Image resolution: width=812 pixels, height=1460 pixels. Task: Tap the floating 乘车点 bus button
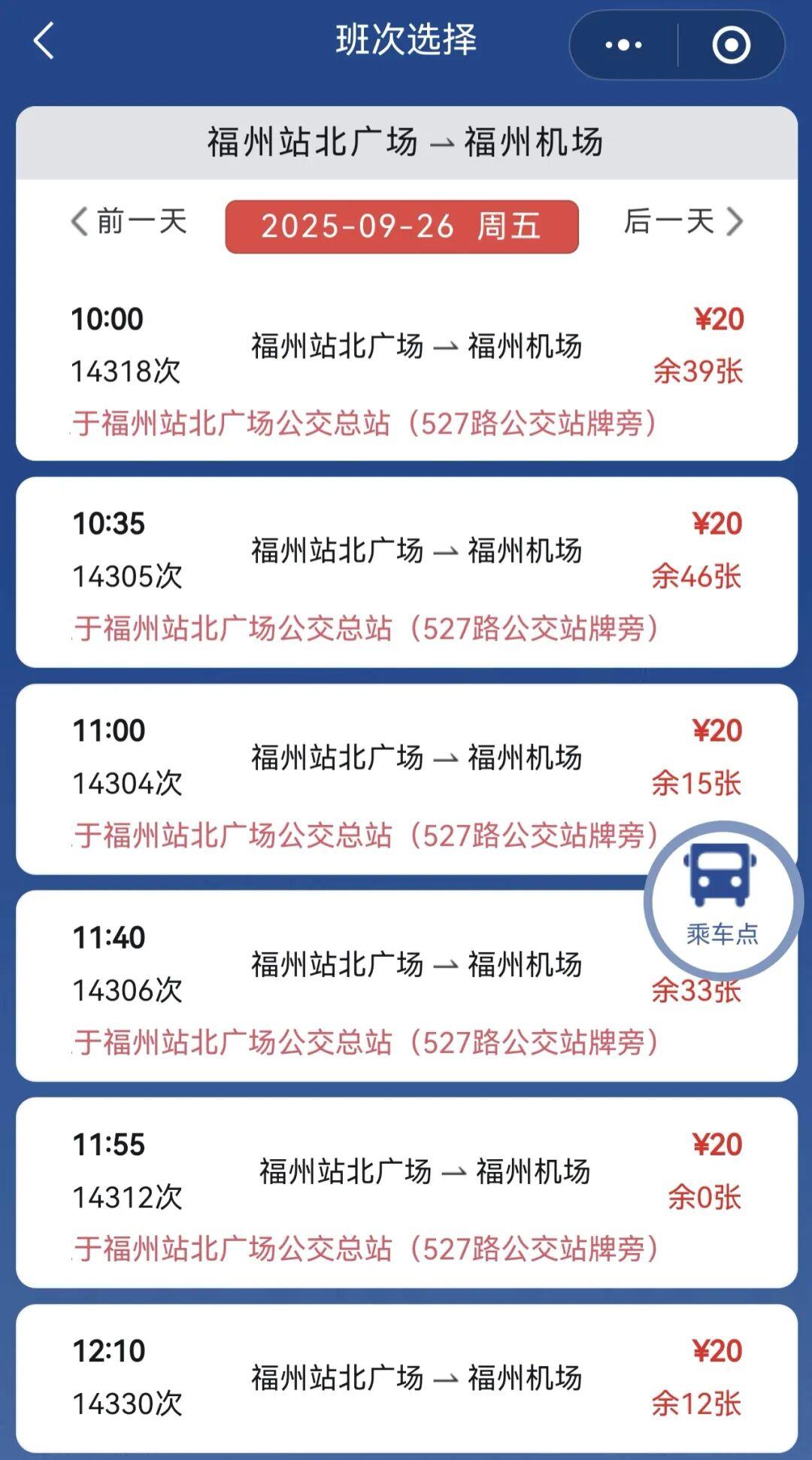point(723,899)
